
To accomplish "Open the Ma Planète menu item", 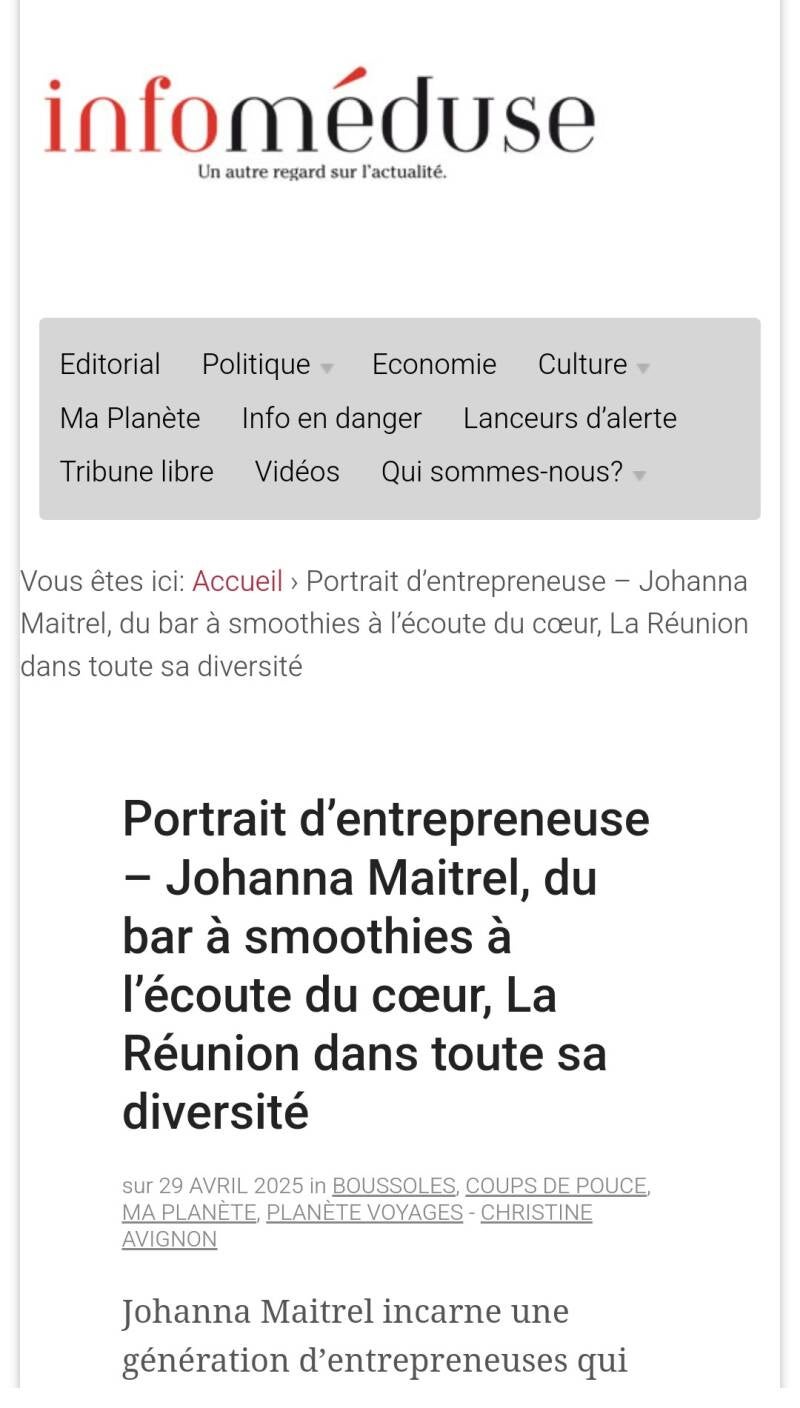I will 130,418.
